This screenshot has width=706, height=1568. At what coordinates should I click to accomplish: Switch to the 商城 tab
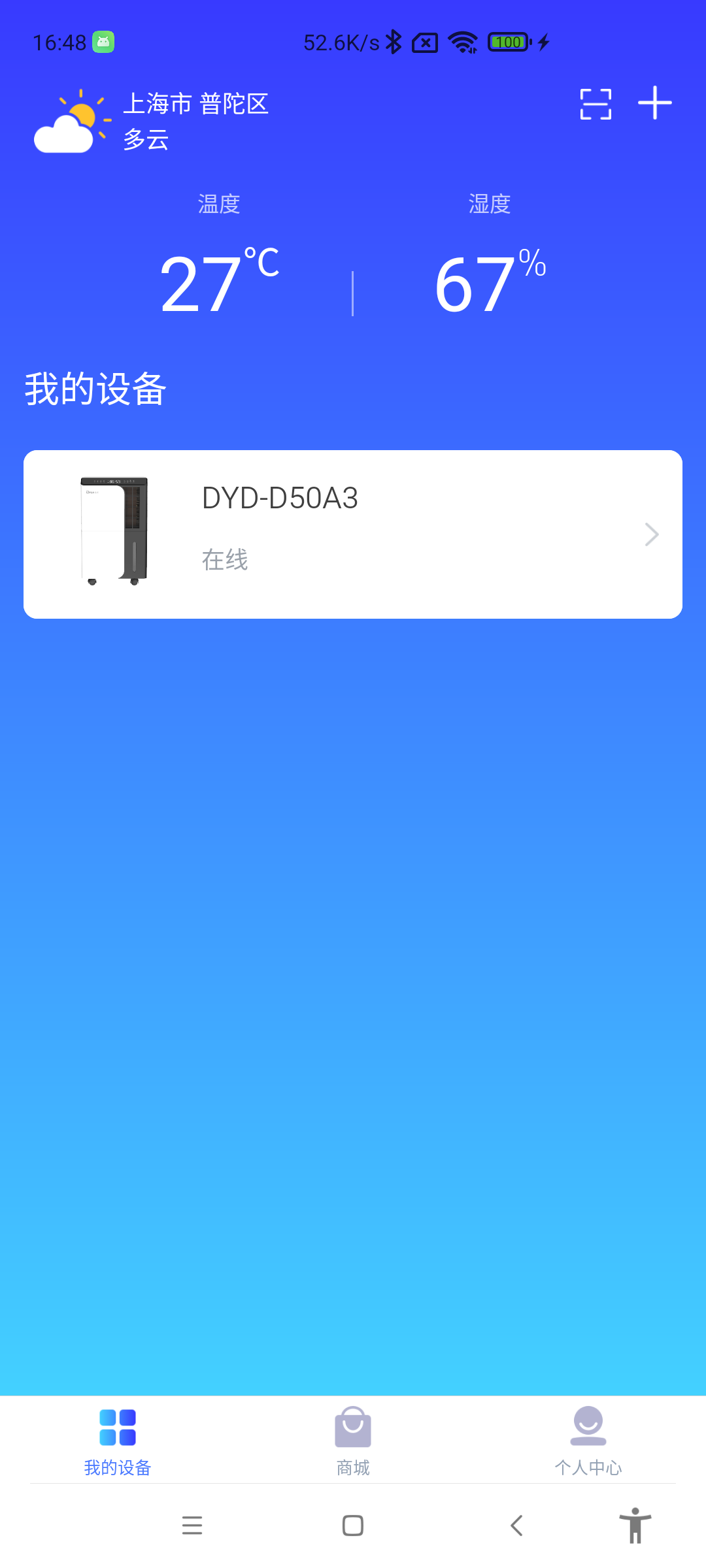pyautogui.click(x=353, y=1441)
